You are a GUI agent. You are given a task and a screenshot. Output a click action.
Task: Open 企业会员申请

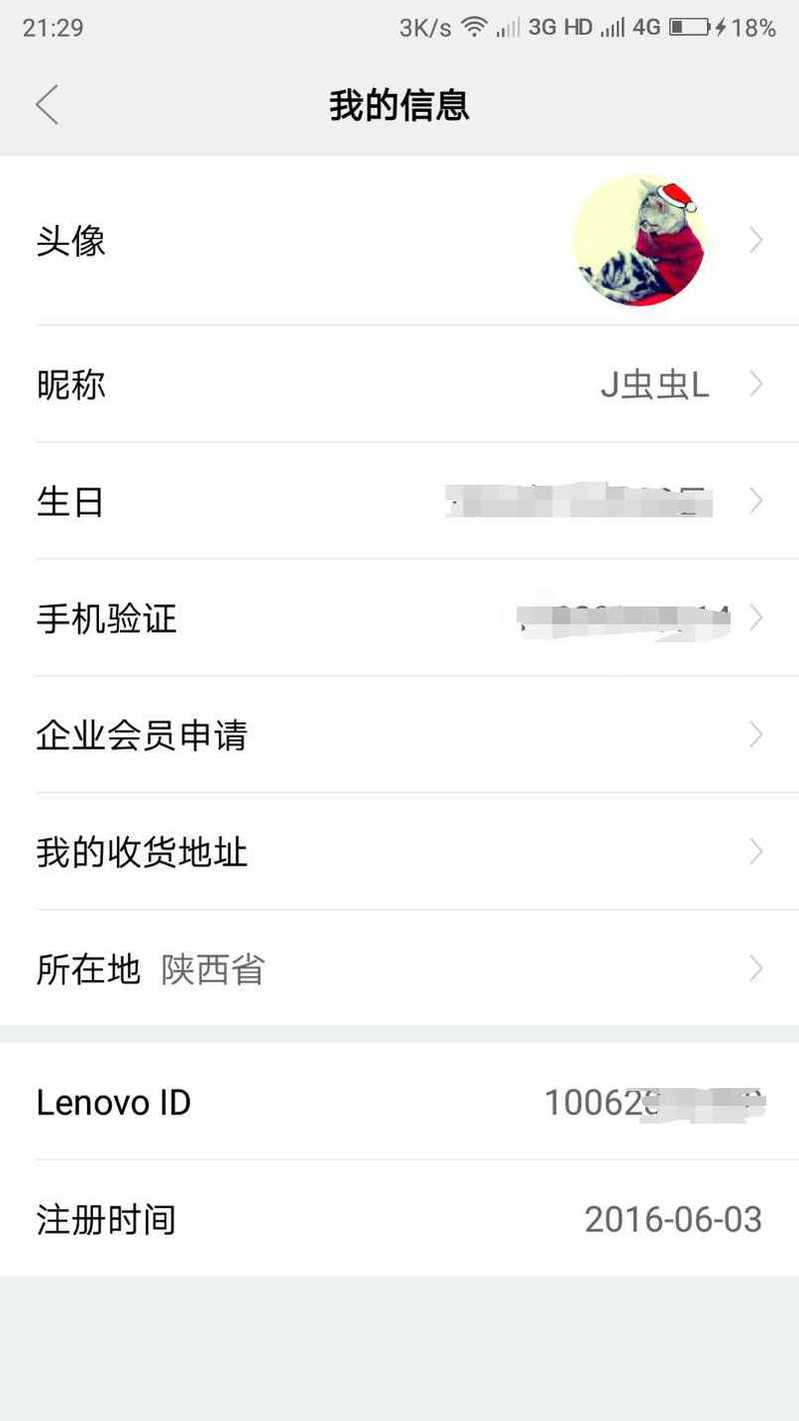pyautogui.click(x=400, y=735)
